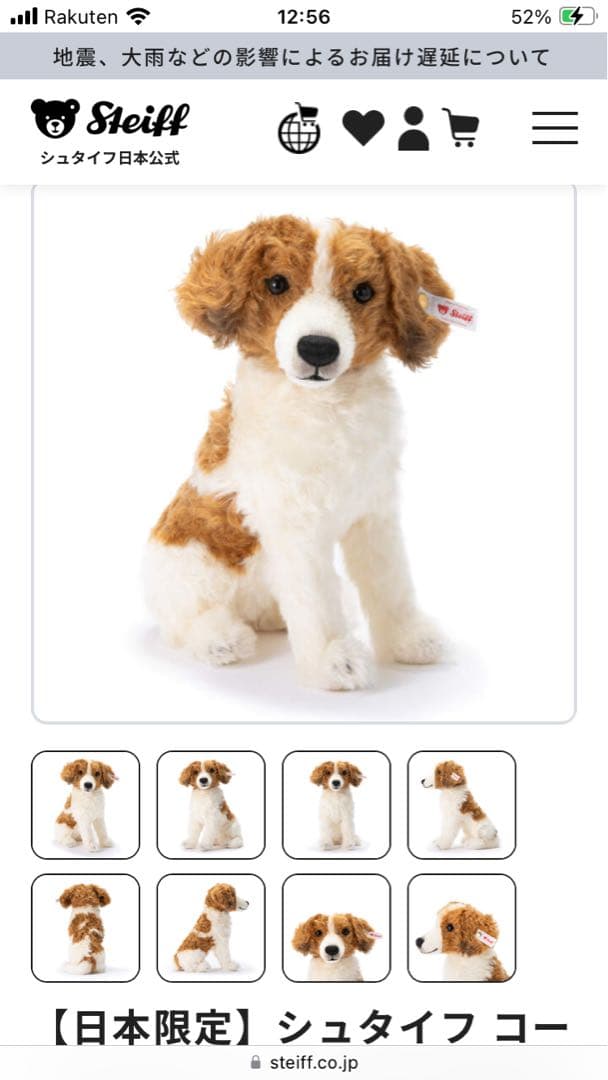The width and height of the screenshot is (608, 1080).
Task: Select the full-body thumbnail of dog facing left
Action: point(461,805)
